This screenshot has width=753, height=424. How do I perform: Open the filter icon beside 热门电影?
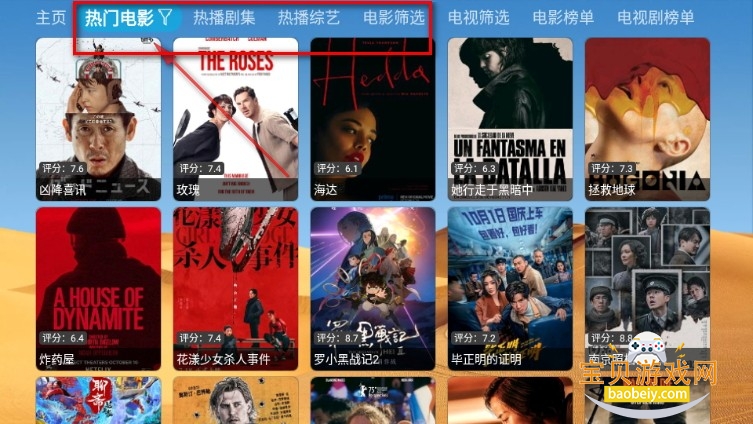point(165,18)
